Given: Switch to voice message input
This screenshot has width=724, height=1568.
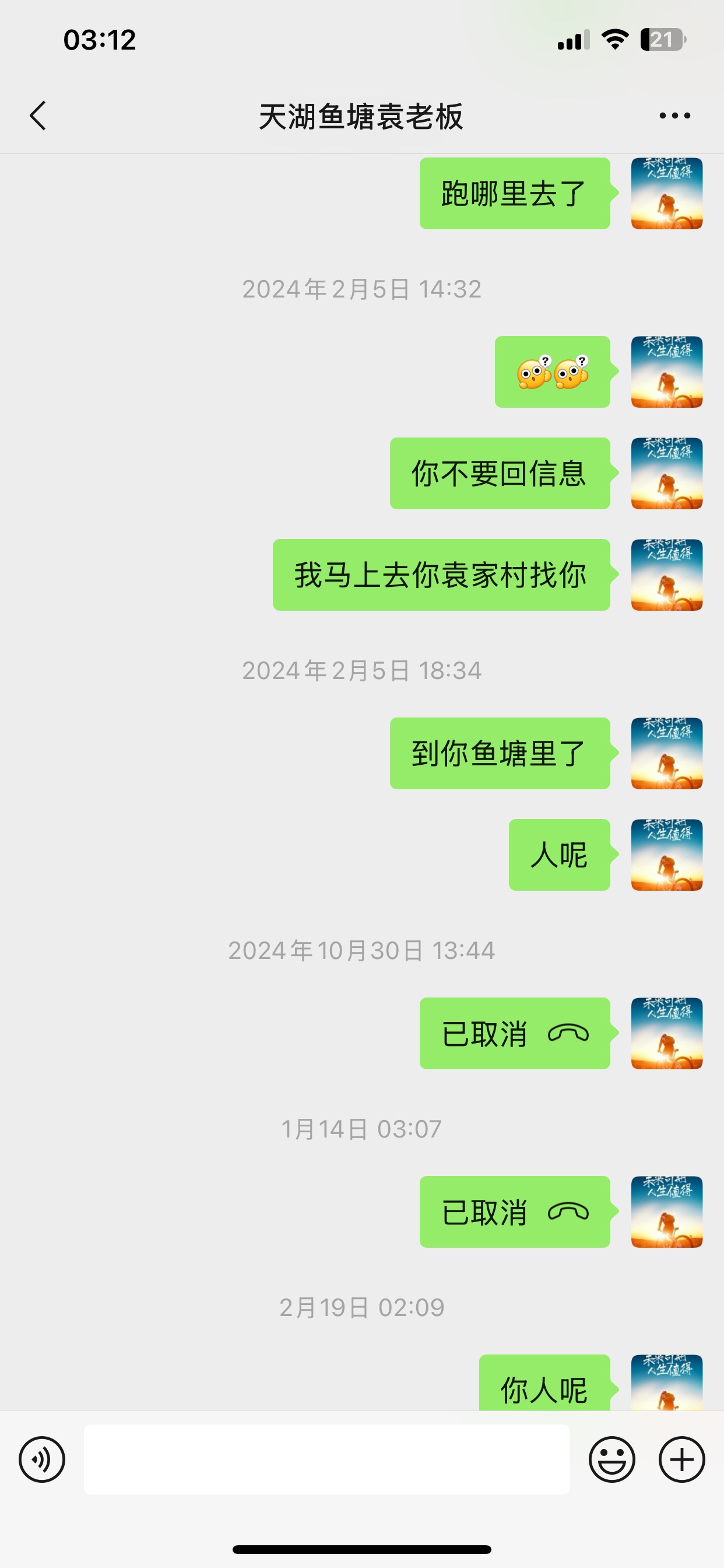Looking at the screenshot, I should pyautogui.click(x=42, y=1459).
